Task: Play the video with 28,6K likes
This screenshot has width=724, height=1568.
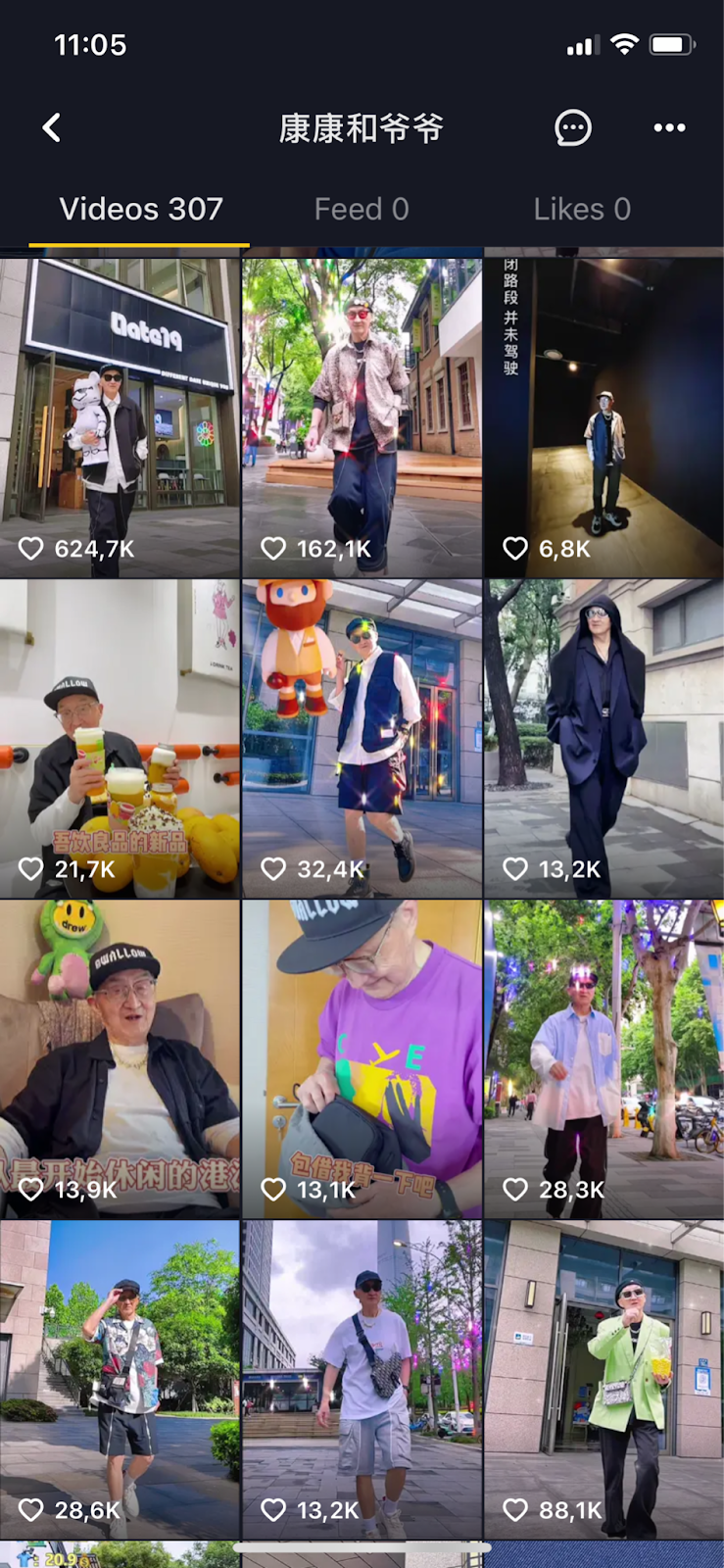Action: point(120,1379)
